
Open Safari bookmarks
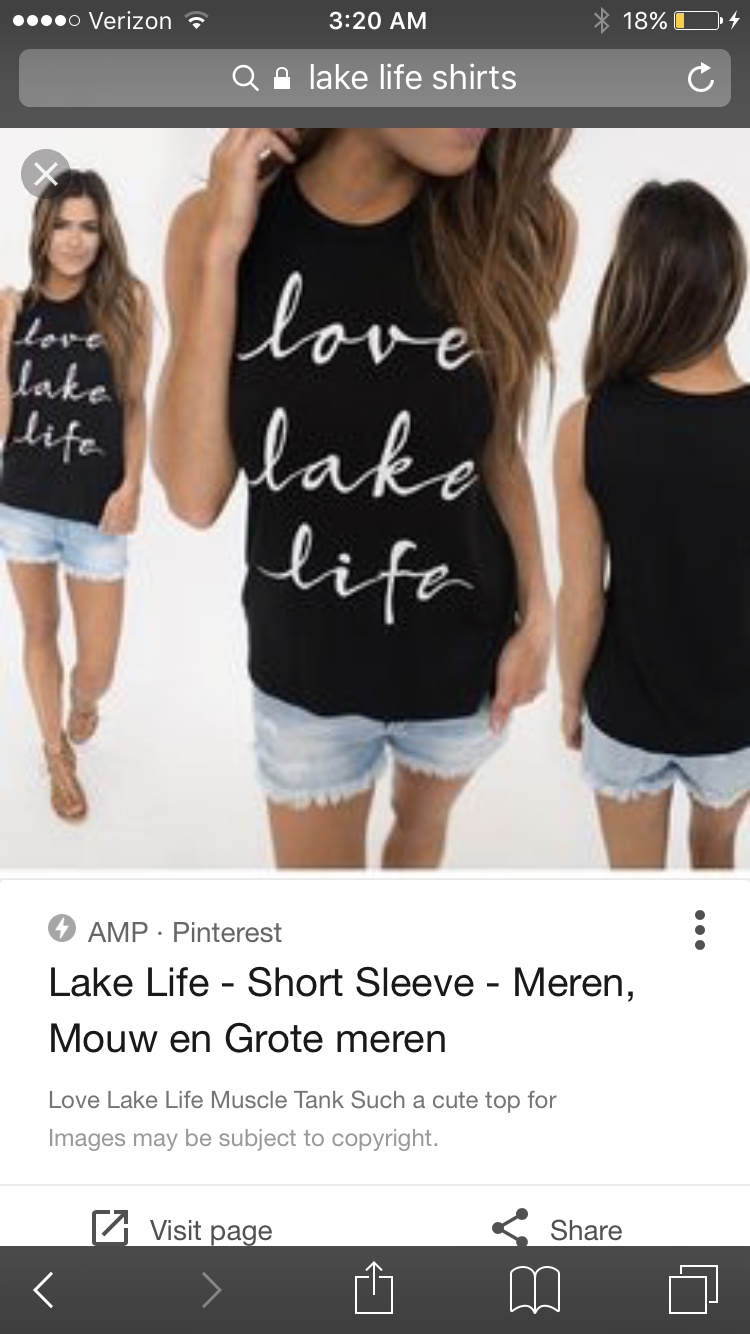[535, 1290]
